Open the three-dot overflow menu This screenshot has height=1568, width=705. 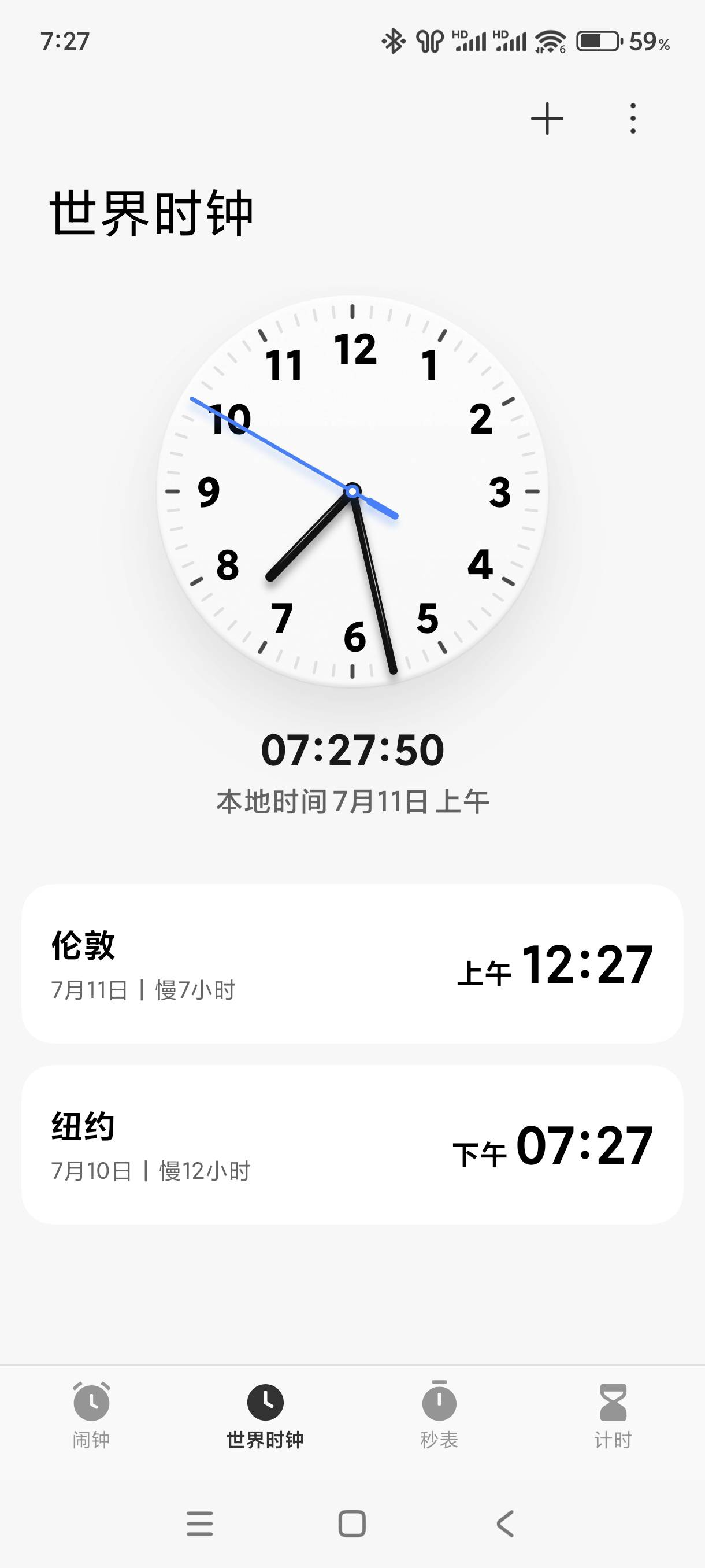click(633, 118)
